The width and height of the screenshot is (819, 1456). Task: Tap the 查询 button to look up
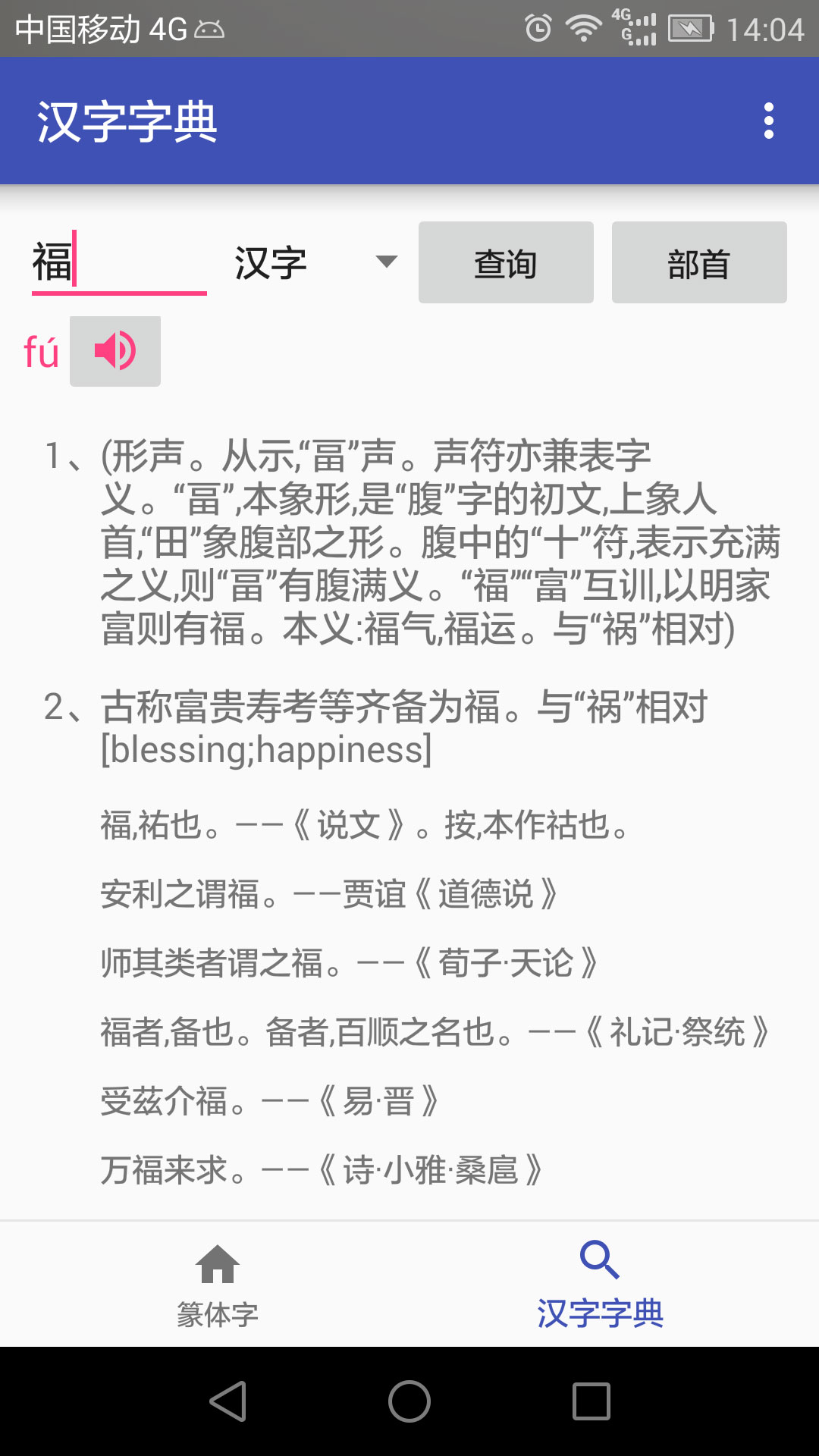pyautogui.click(x=506, y=263)
